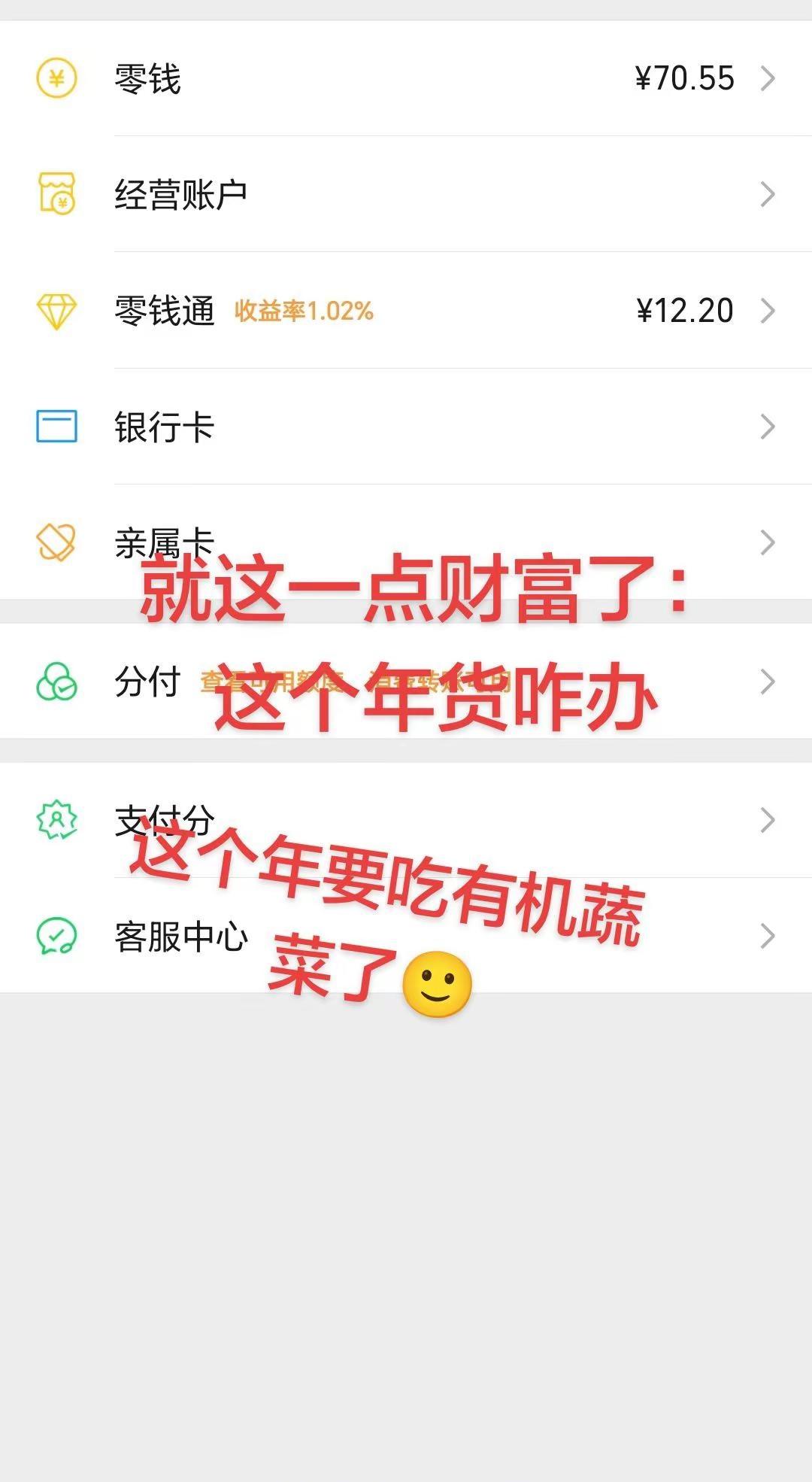Expand the 银行卡 row chevron

pyautogui.click(x=767, y=427)
